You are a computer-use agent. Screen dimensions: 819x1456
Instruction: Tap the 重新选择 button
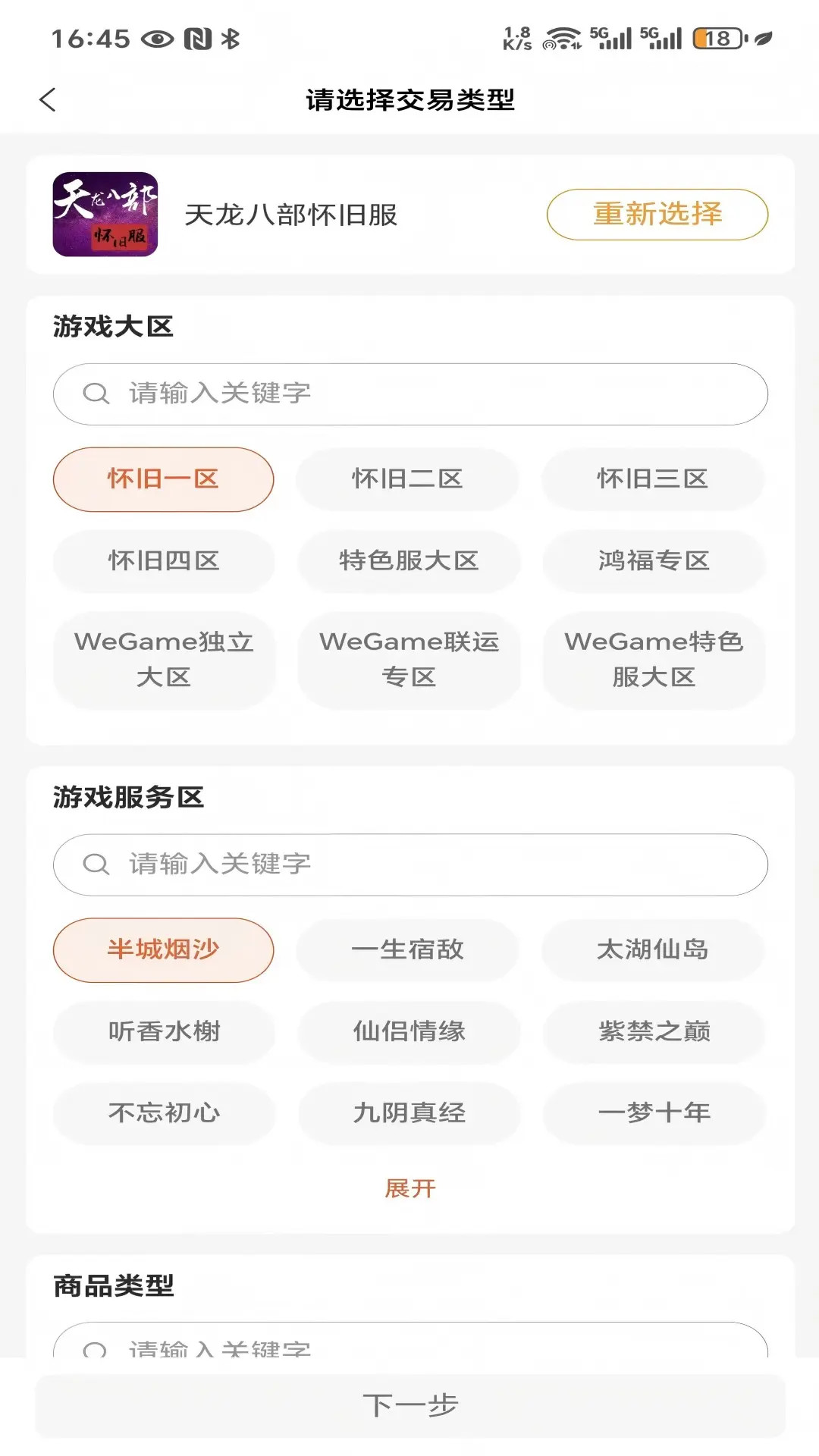tap(657, 215)
